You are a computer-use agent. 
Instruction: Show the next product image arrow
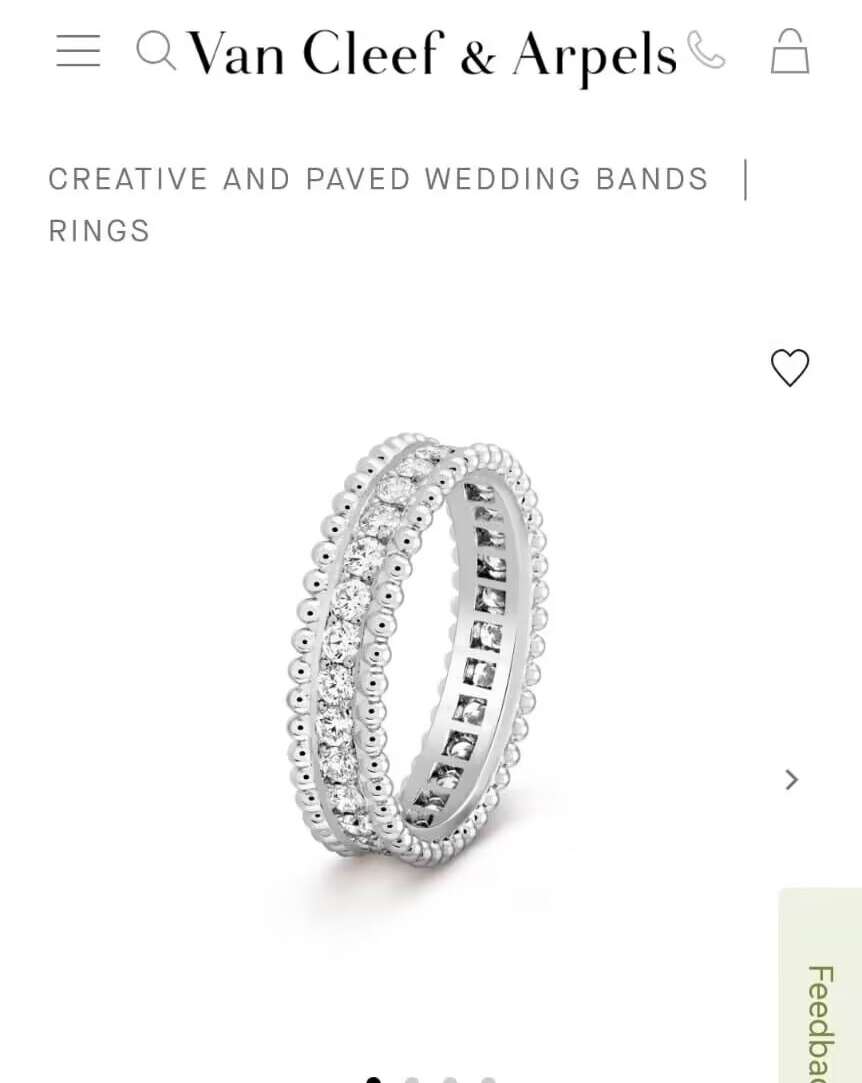(x=792, y=779)
